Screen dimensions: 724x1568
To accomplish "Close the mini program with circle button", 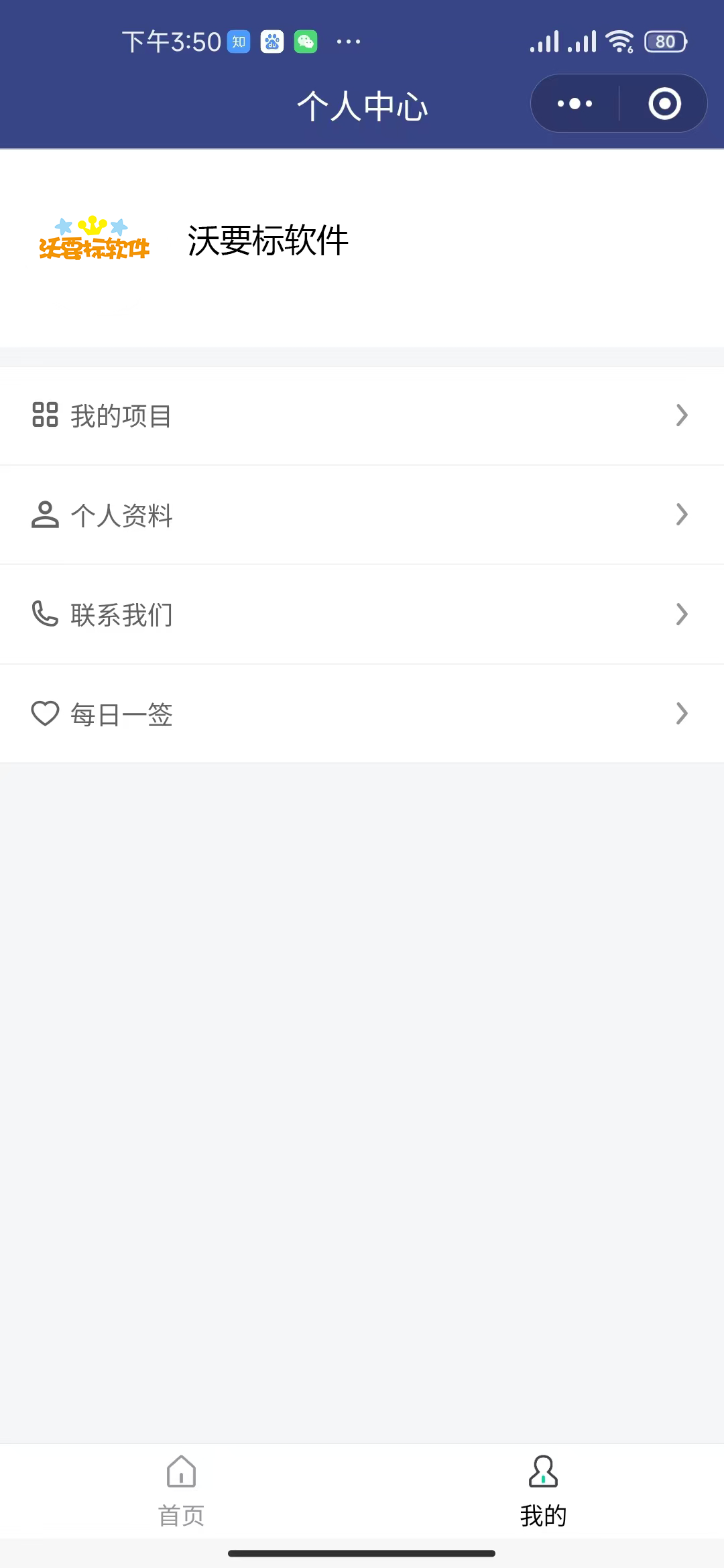I will pos(664,104).
